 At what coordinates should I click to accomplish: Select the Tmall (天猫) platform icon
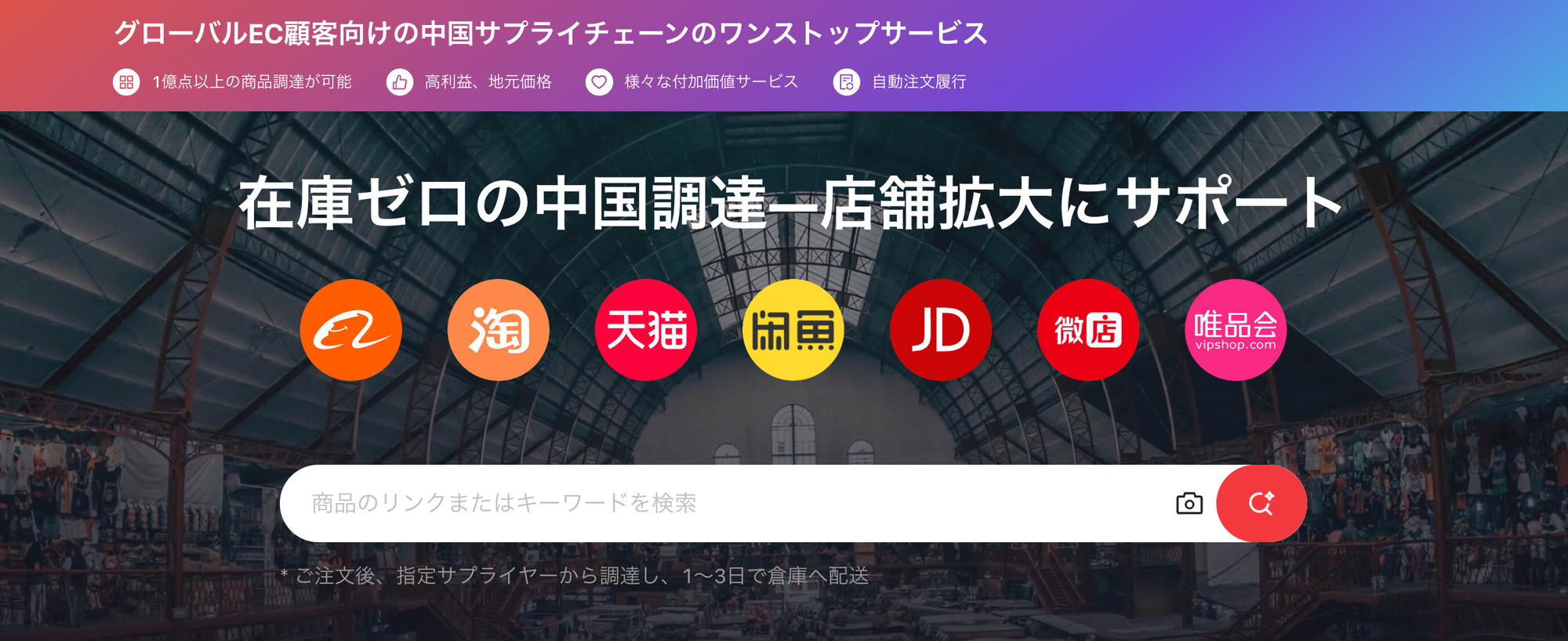pos(646,330)
